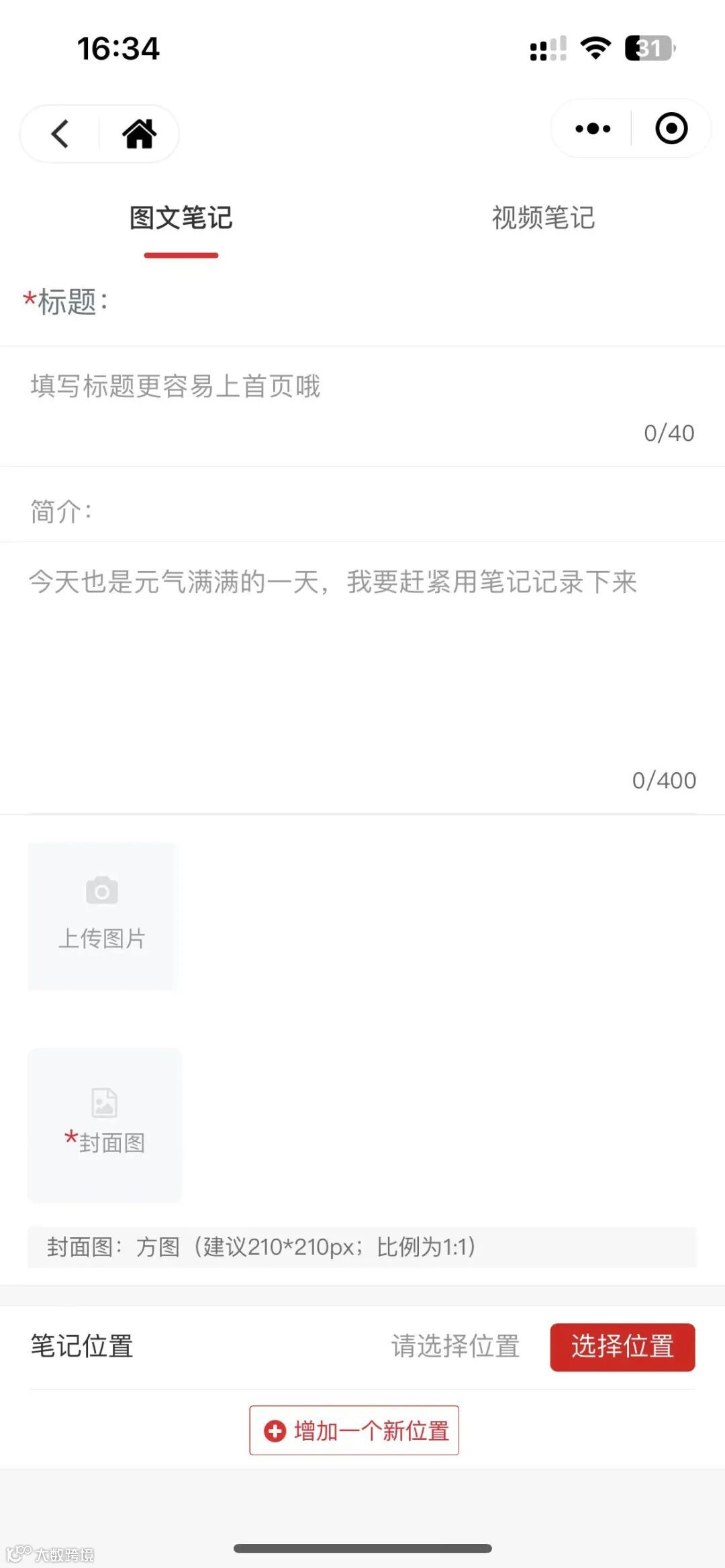This screenshot has height=1568, width=725.
Task: Switch to the 视频笔记 tab
Action: click(543, 218)
